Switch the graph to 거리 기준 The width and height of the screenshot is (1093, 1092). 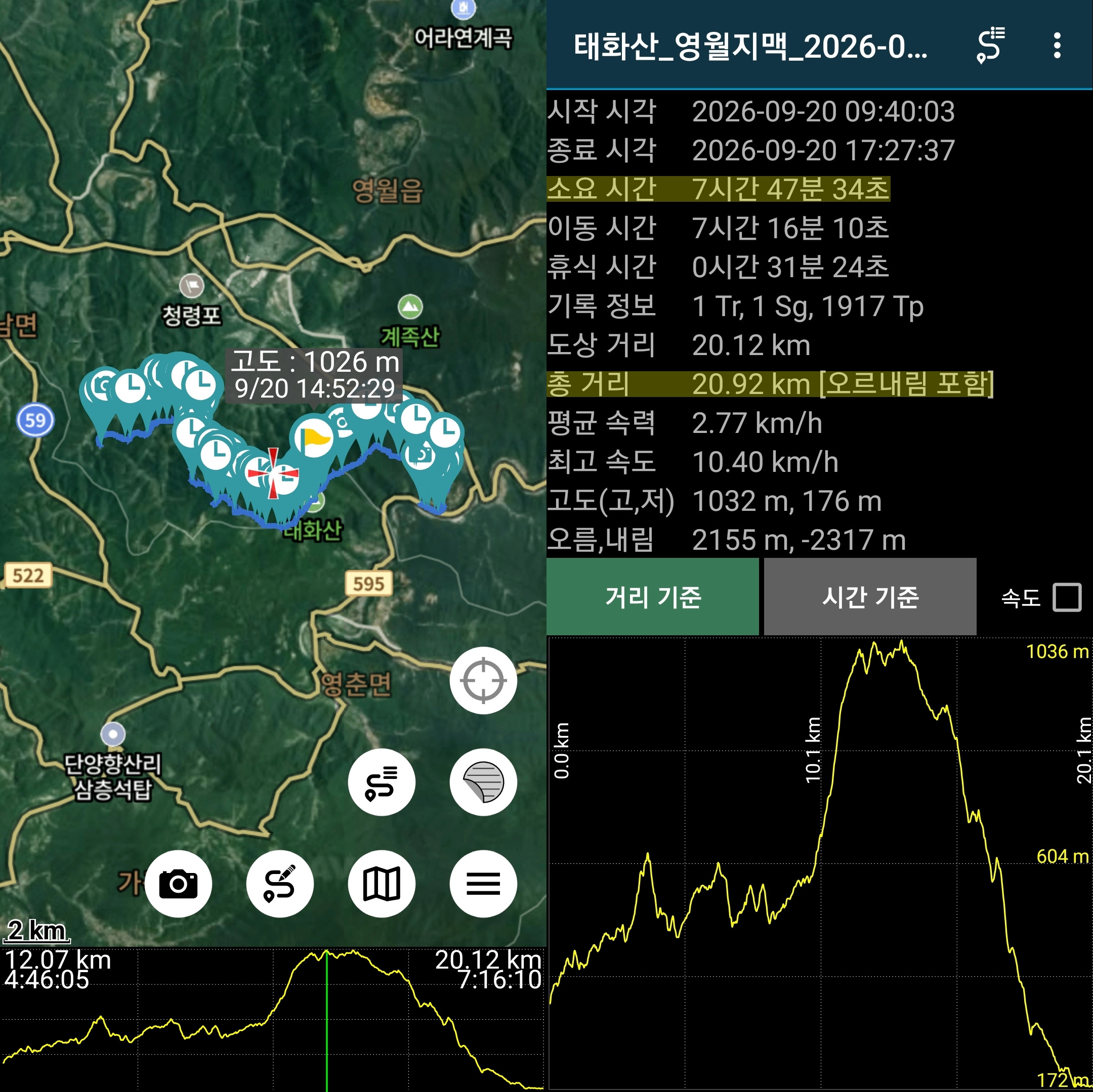pyautogui.click(x=652, y=597)
